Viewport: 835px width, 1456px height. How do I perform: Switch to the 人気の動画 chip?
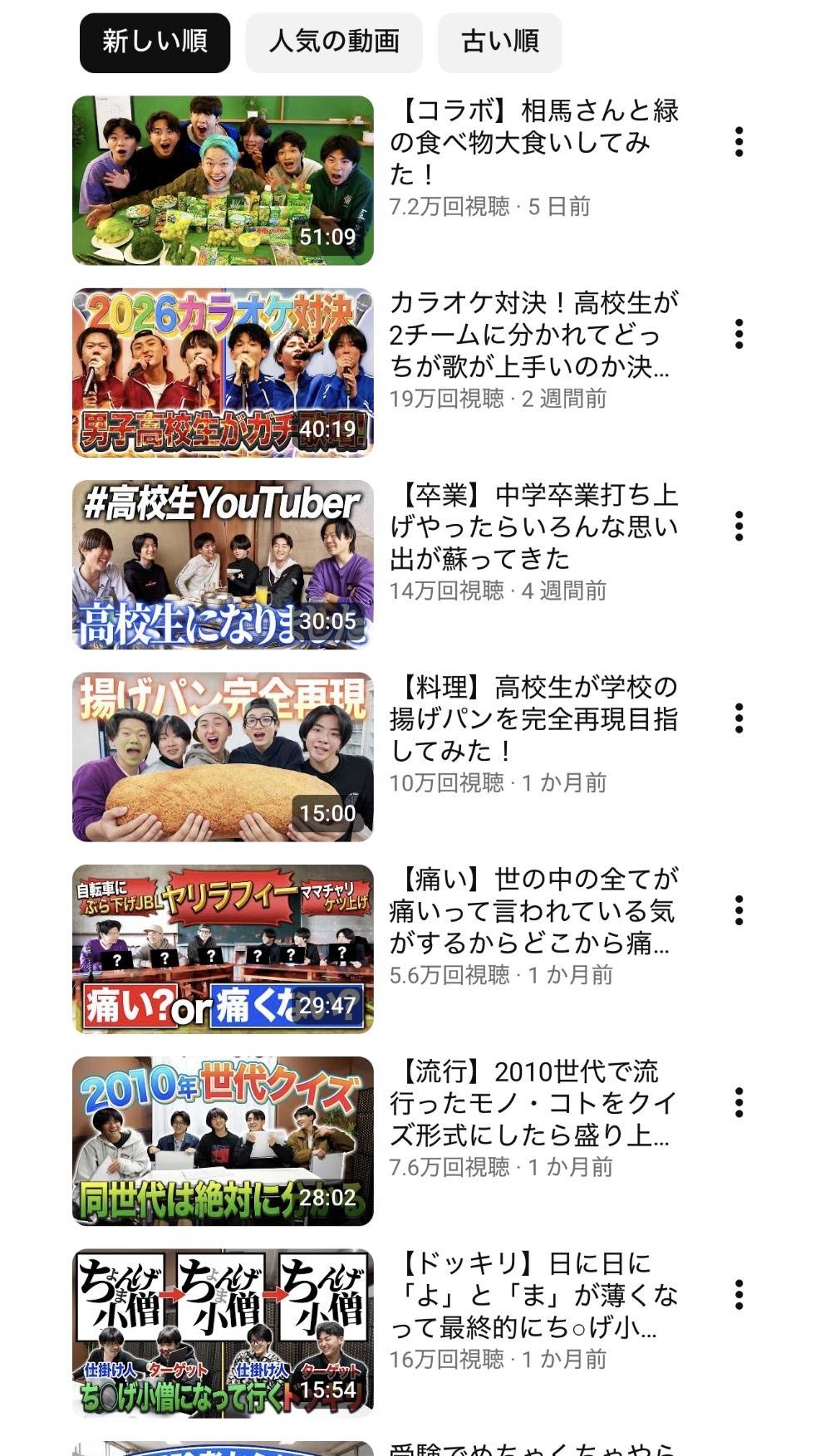point(334,42)
